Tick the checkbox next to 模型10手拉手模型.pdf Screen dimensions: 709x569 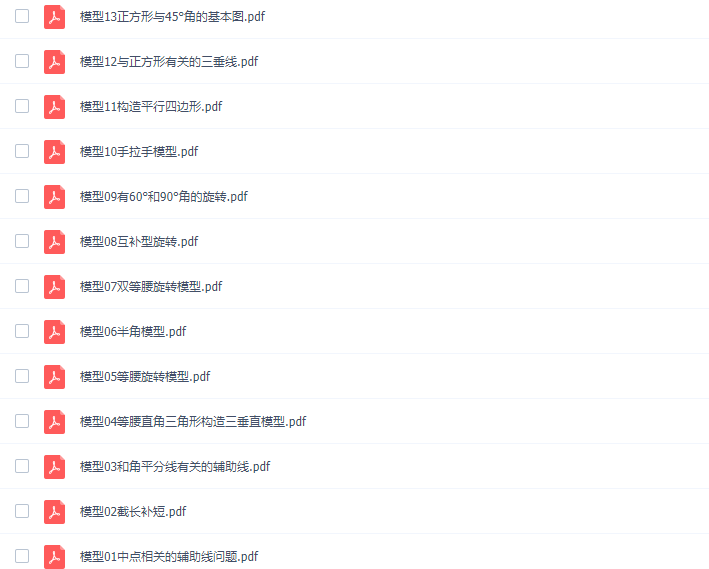(22, 151)
